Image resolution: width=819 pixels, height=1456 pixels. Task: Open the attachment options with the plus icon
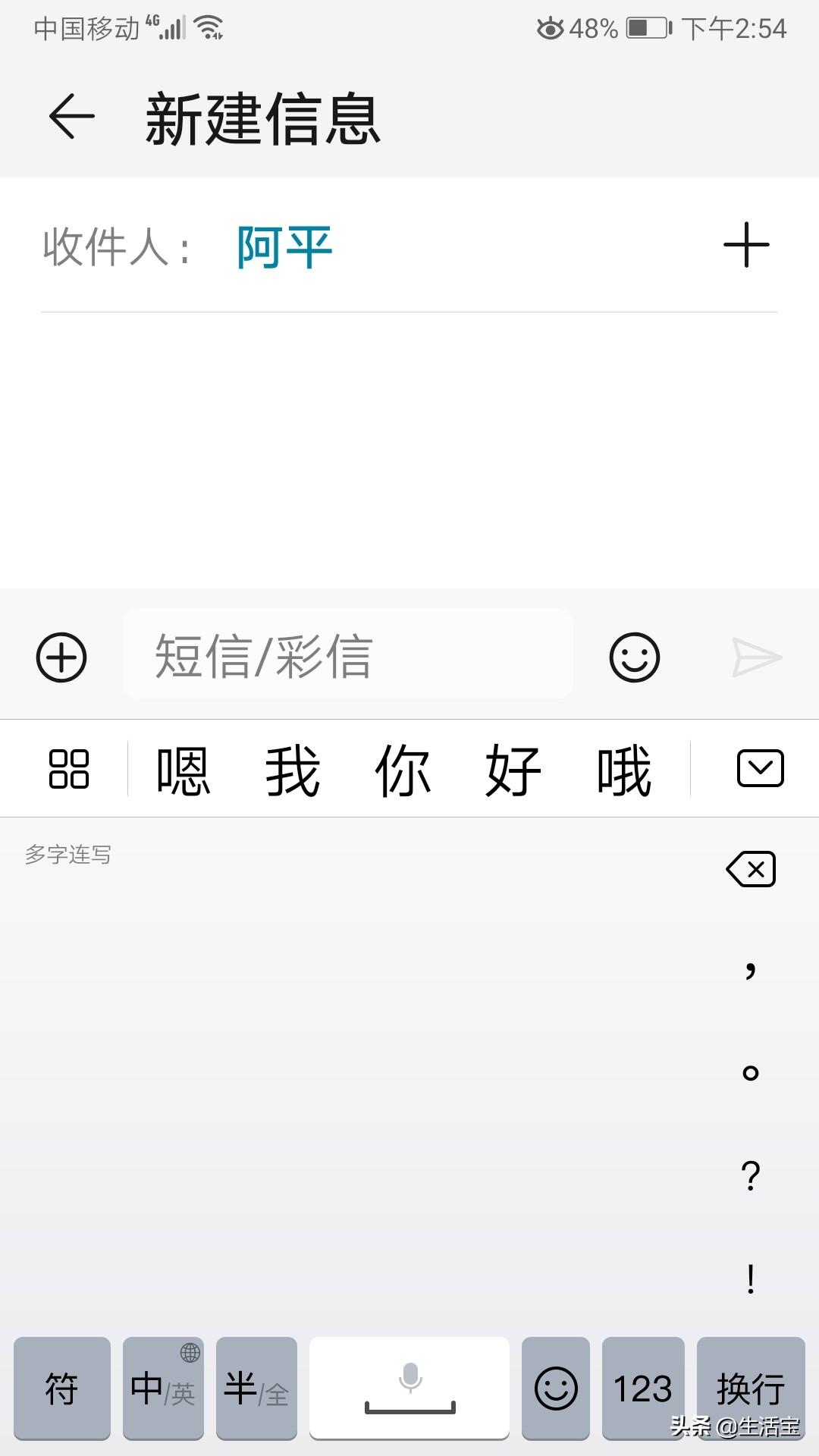[61, 657]
